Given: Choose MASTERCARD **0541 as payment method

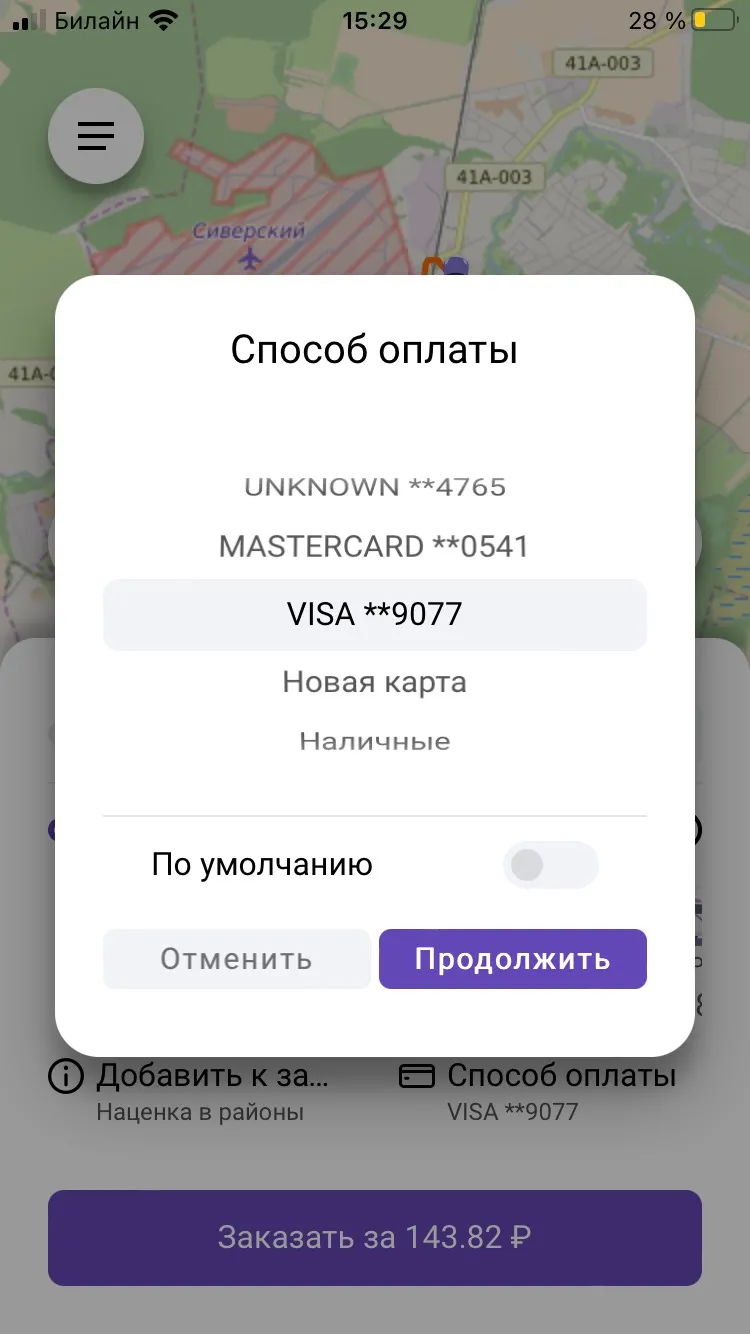Looking at the screenshot, I should [x=374, y=547].
